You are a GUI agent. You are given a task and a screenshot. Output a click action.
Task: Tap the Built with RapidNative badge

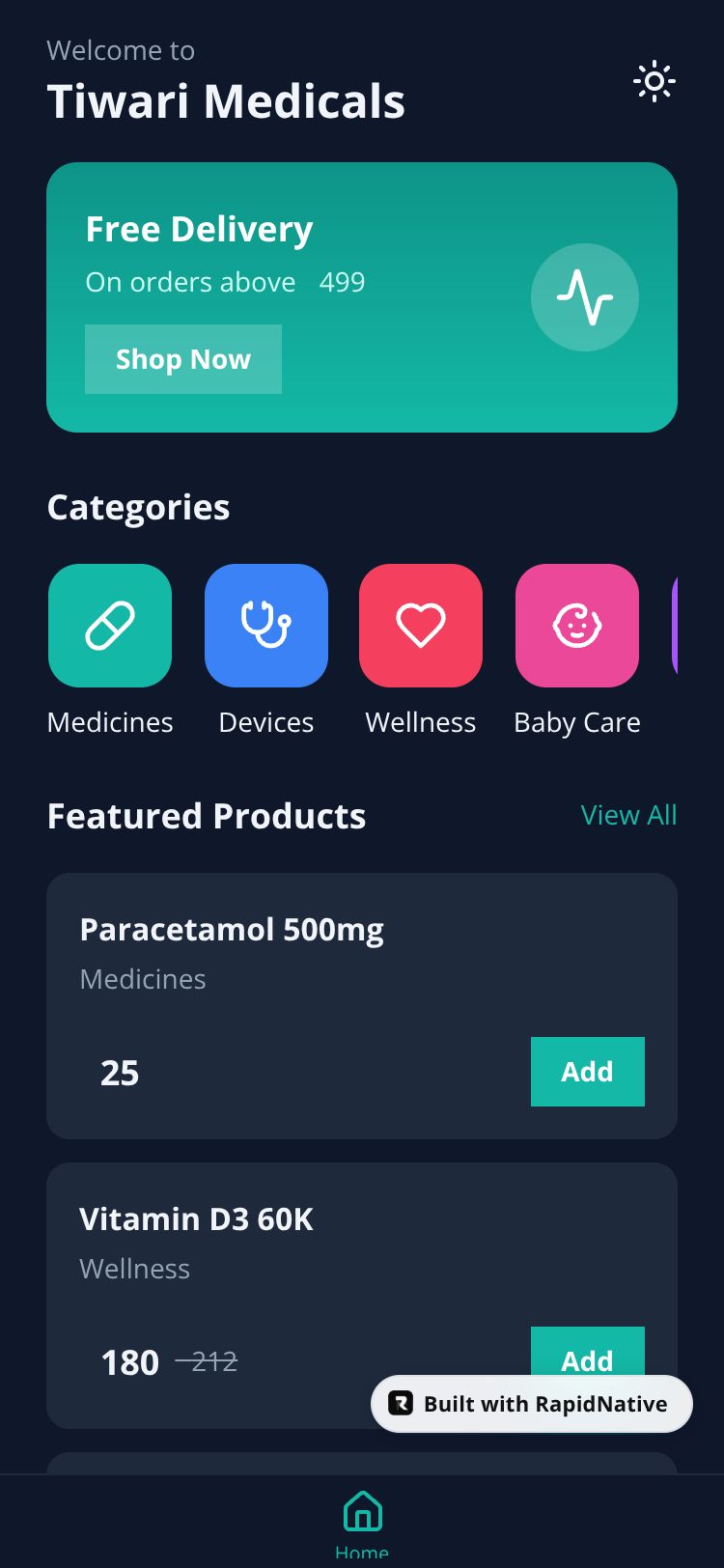click(x=532, y=1404)
